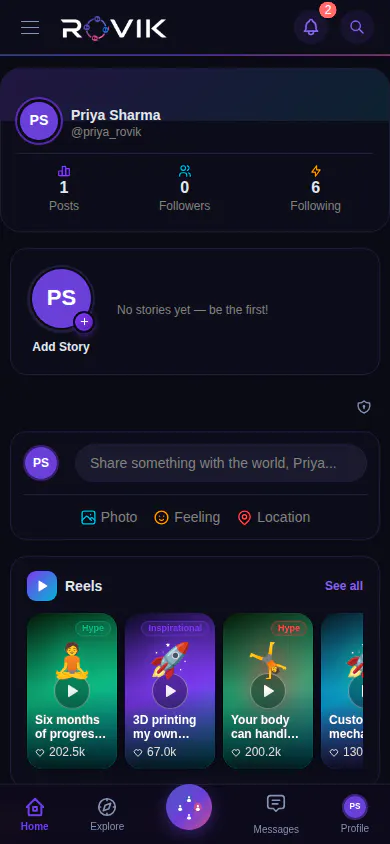Open the hamburger drawer menu
The width and height of the screenshot is (390, 844).
coord(30,27)
